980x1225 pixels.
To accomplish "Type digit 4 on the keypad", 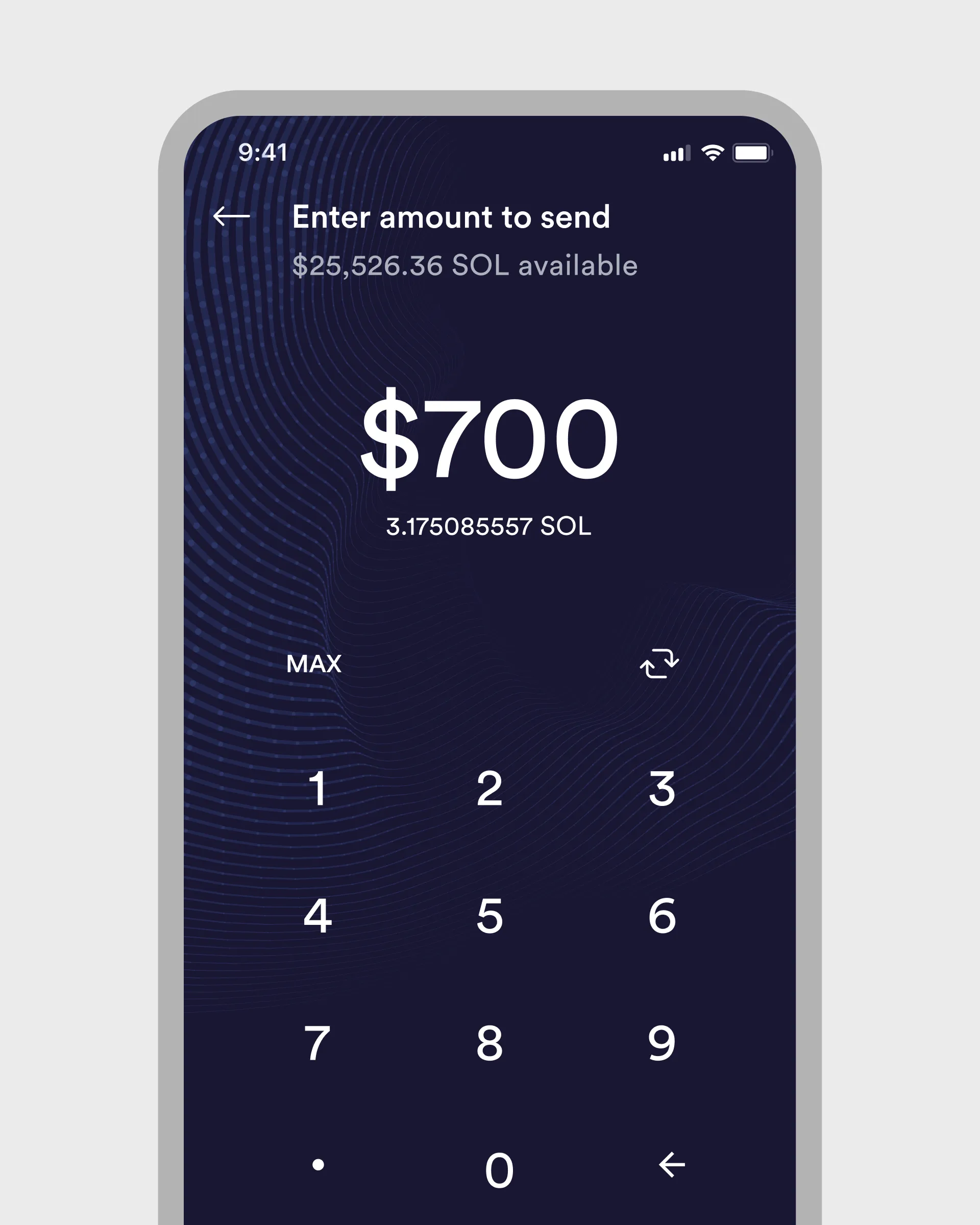I will 317,916.
